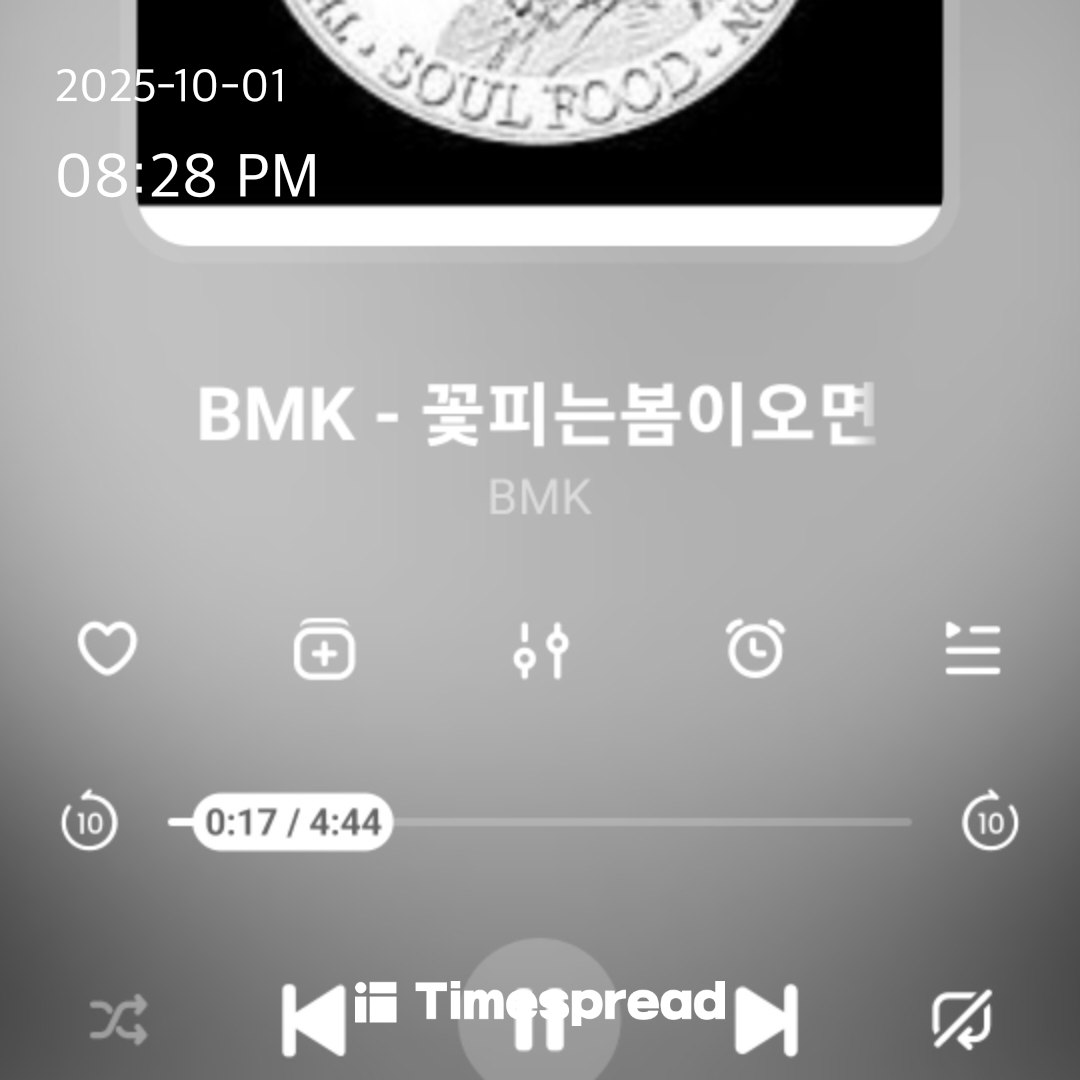The height and width of the screenshot is (1080, 1080).
Task: Open the current play queue
Action: click(973, 650)
